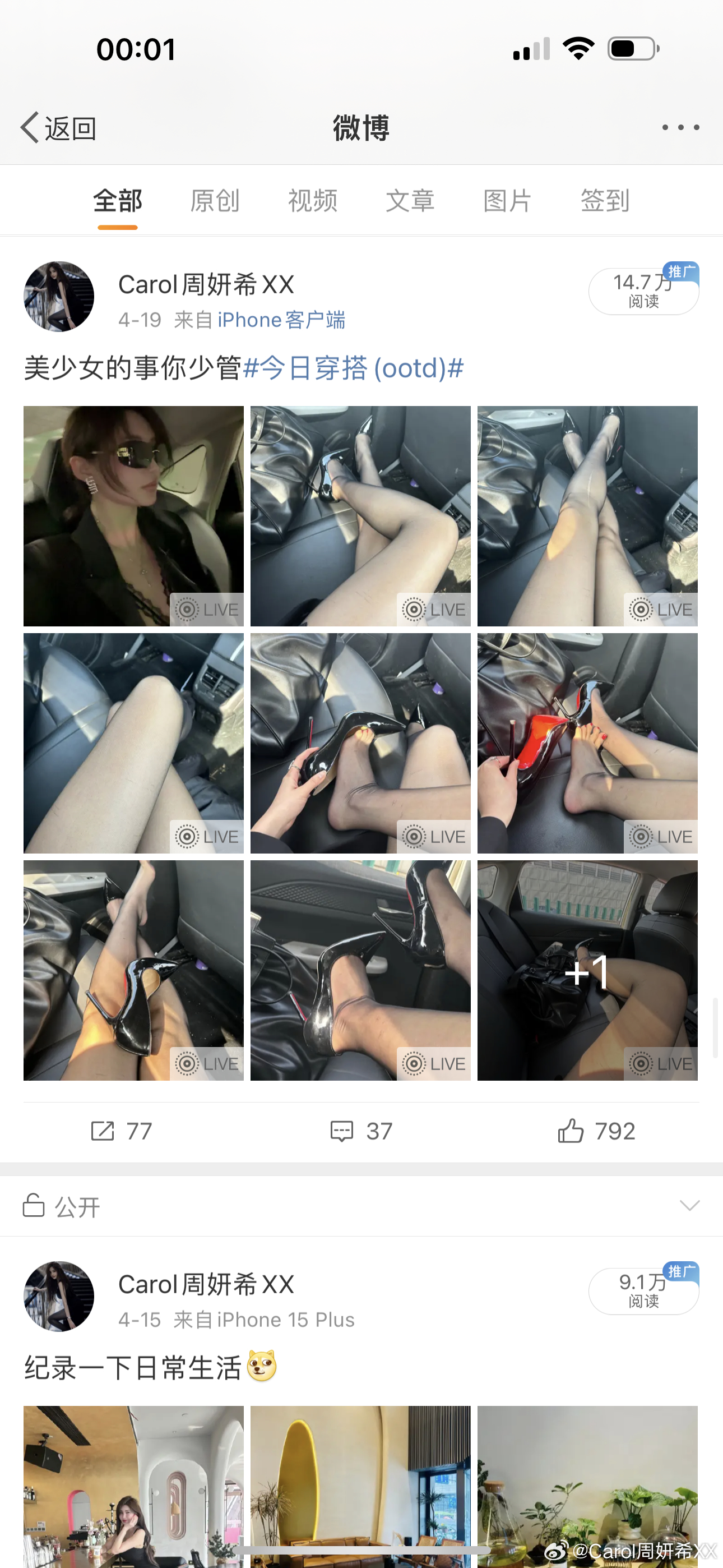Image resolution: width=723 pixels, height=1568 pixels.
Task: Open the 文章 tab
Action: click(410, 200)
